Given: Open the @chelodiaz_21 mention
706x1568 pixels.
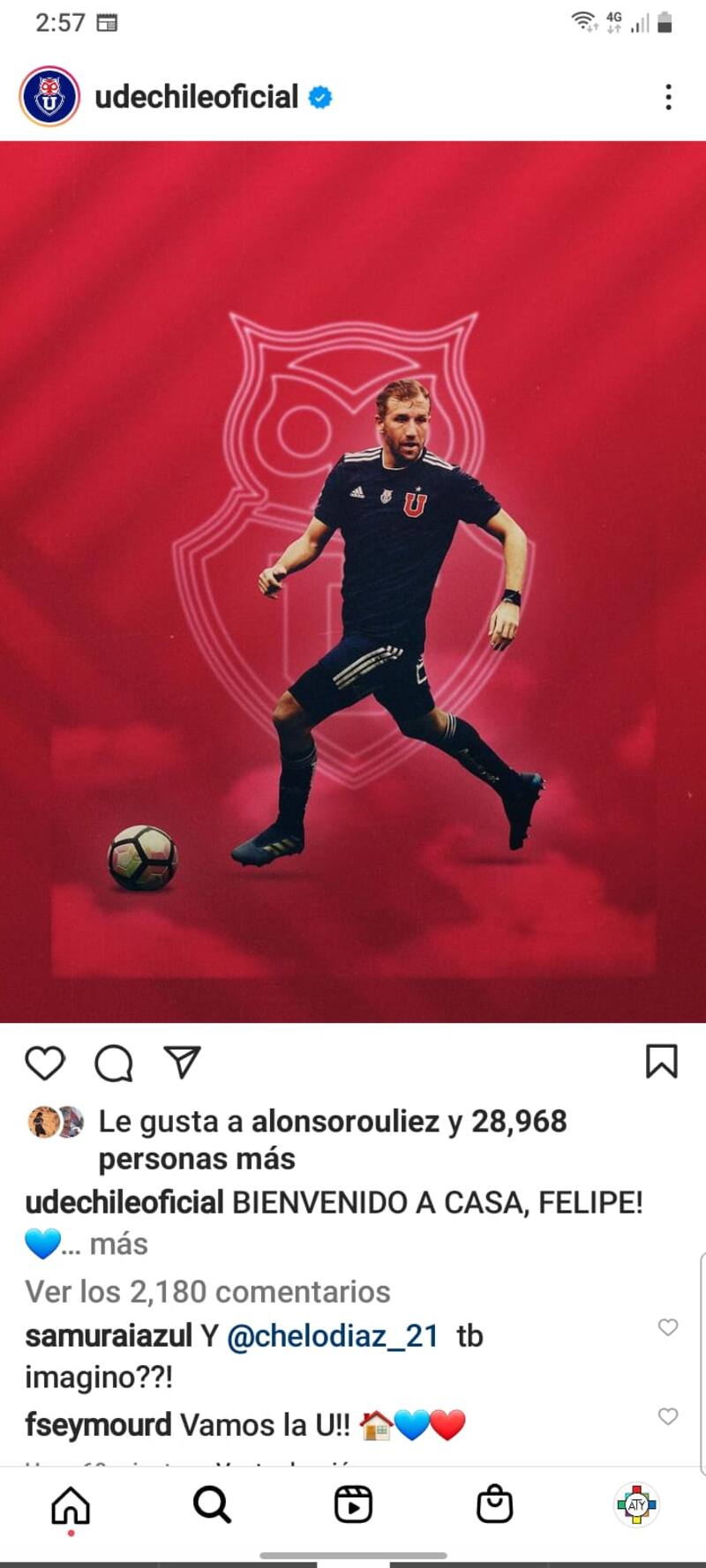Looking at the screenshot, I should (333, 1337).
